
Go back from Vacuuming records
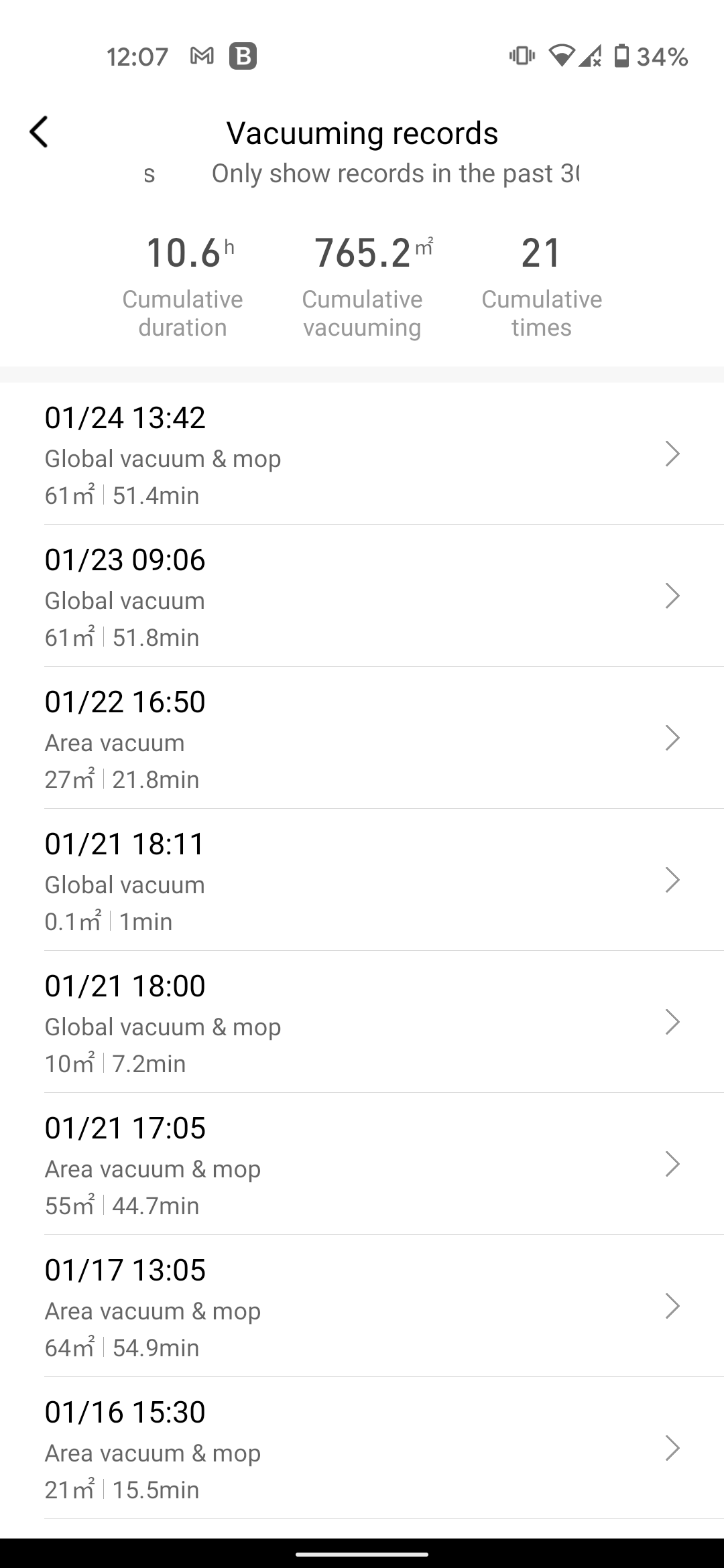39,132
